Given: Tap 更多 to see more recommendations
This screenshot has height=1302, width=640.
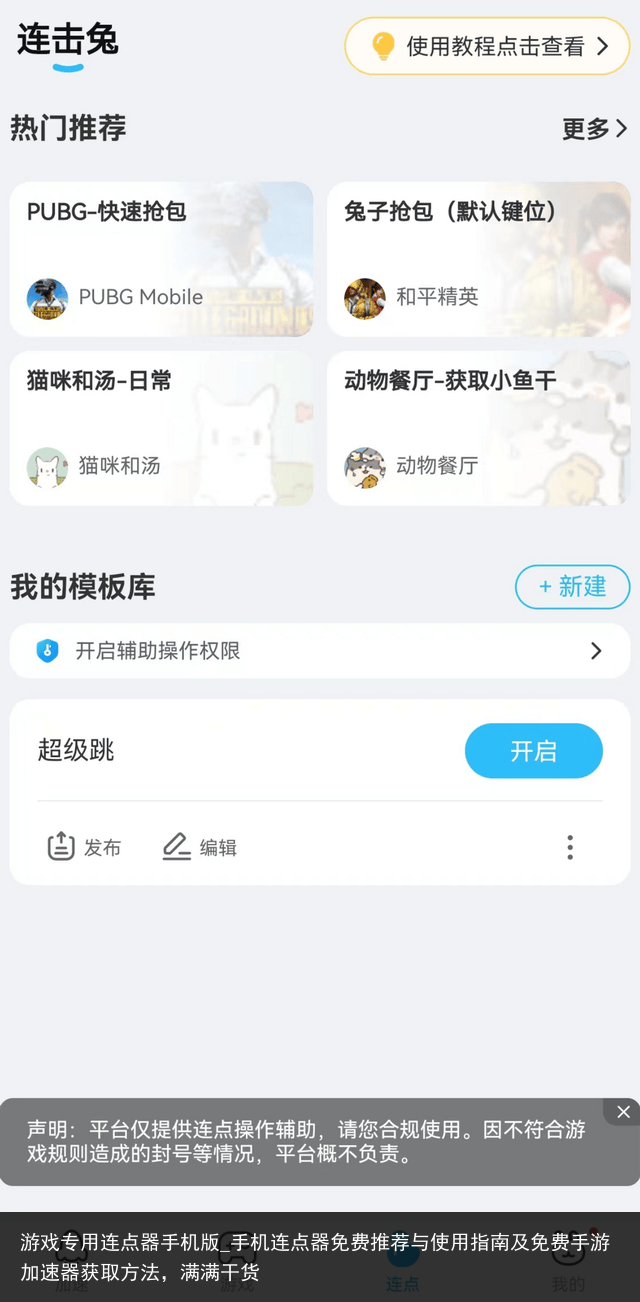Looking at the screenshot, I should point(594,128).
